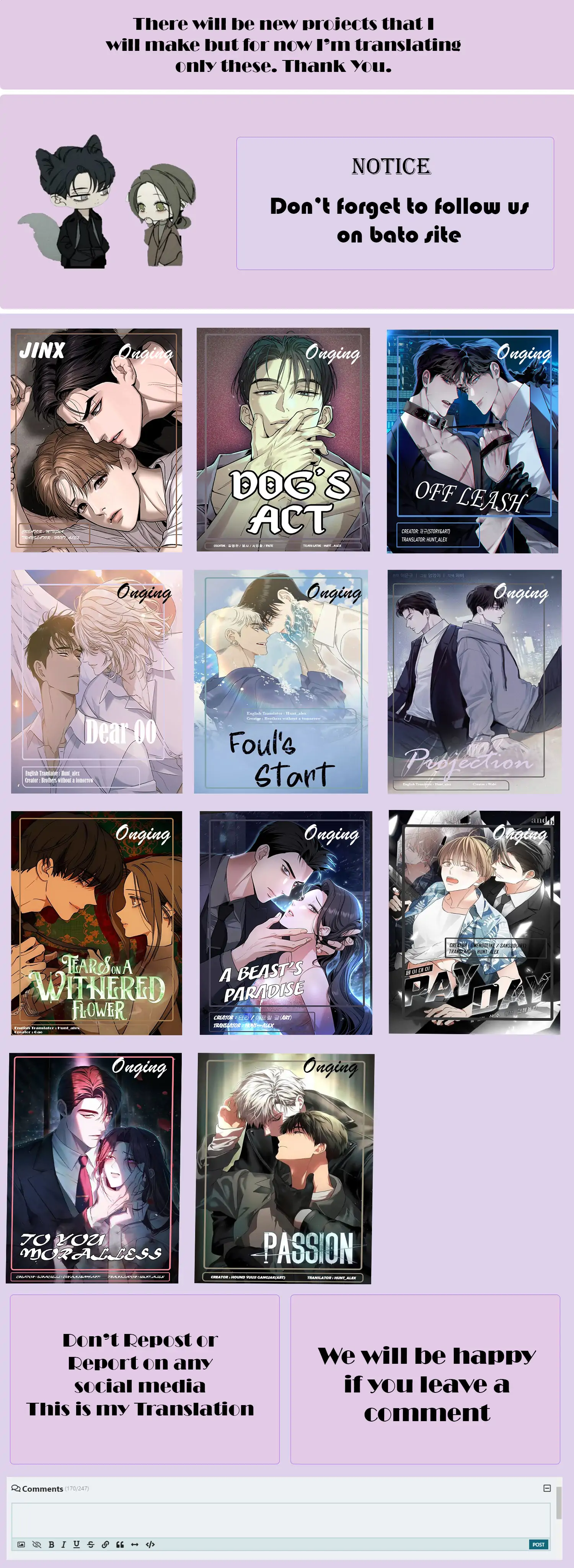Collapse the Comments section

546,1488
